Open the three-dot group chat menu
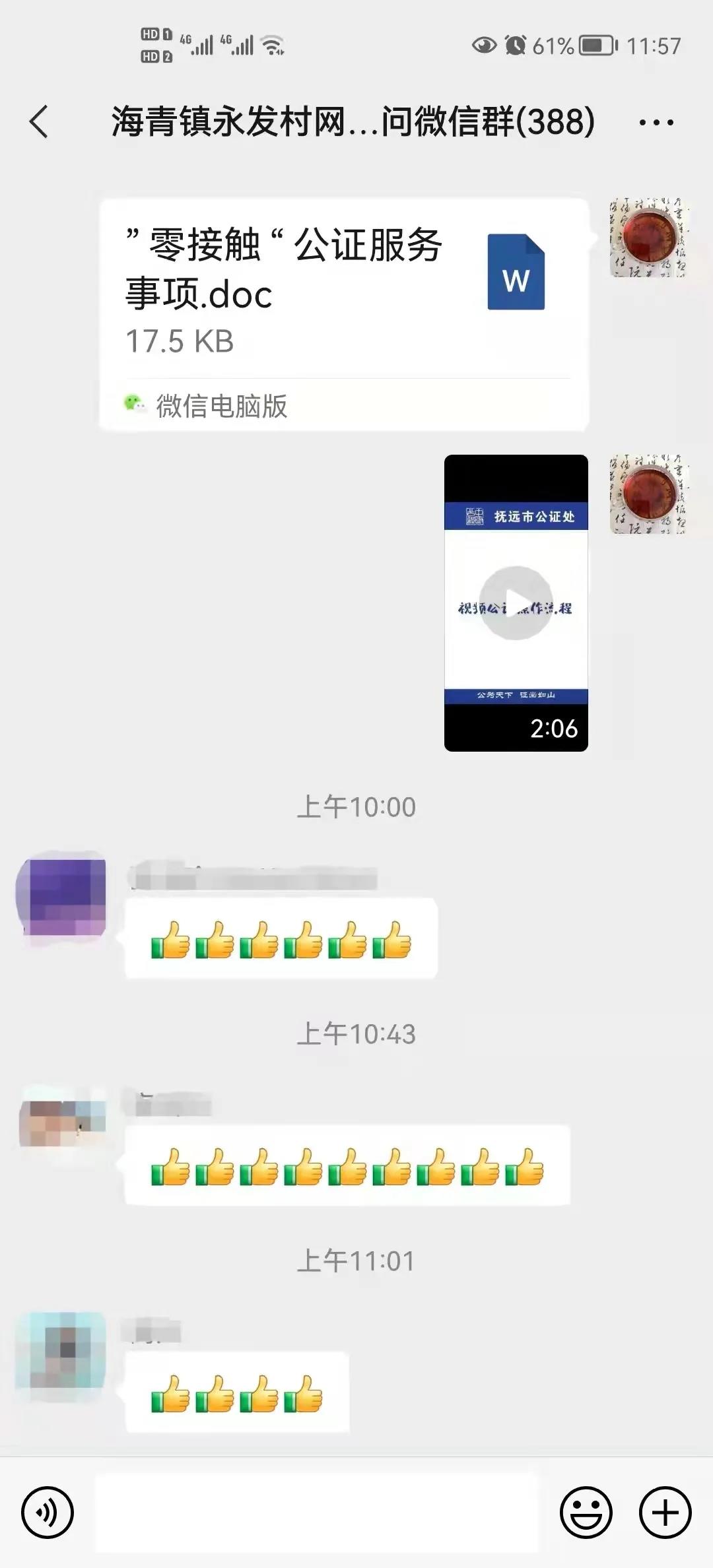The height and width of the screenshot is (1568, 713). tap(656, 123)
